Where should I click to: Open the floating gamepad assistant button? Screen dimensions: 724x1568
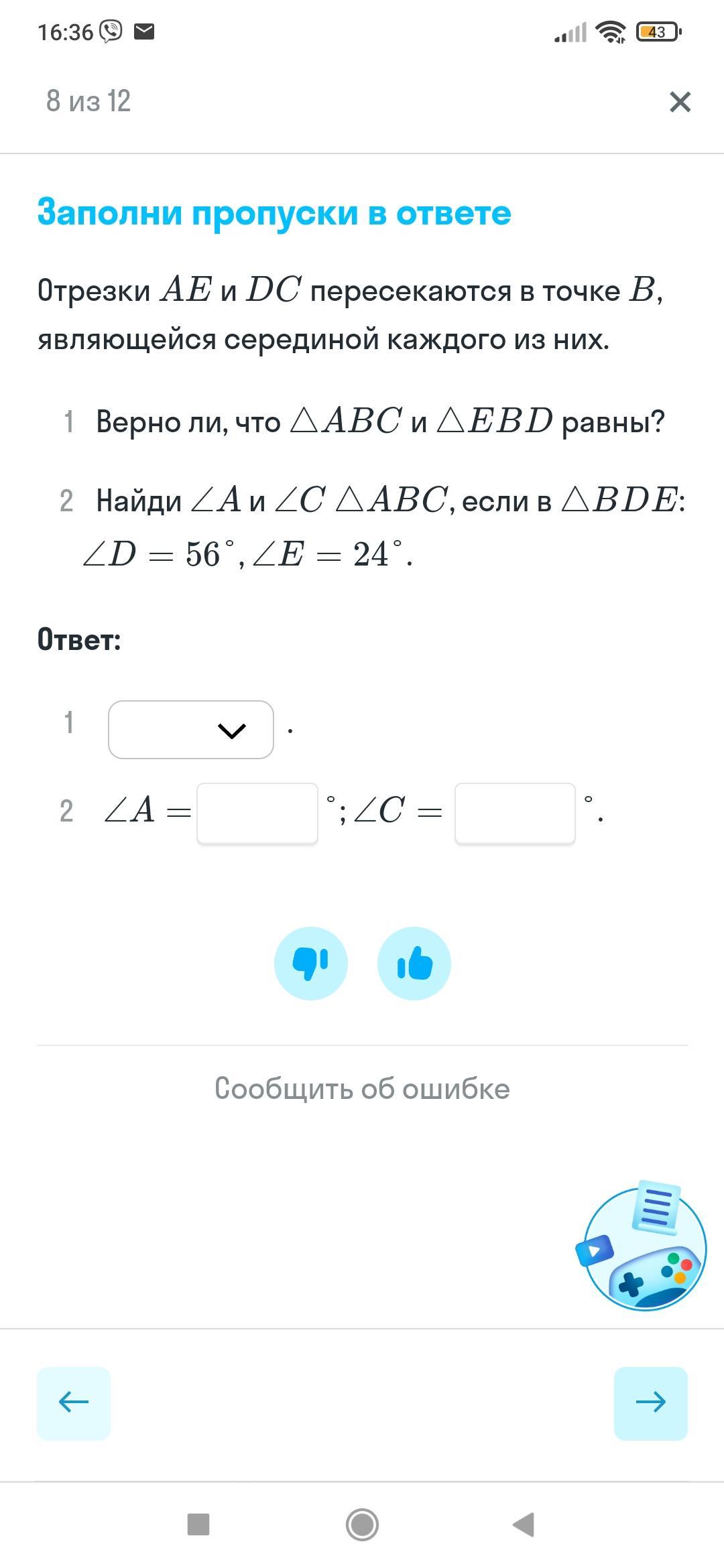pos(643,1246)
